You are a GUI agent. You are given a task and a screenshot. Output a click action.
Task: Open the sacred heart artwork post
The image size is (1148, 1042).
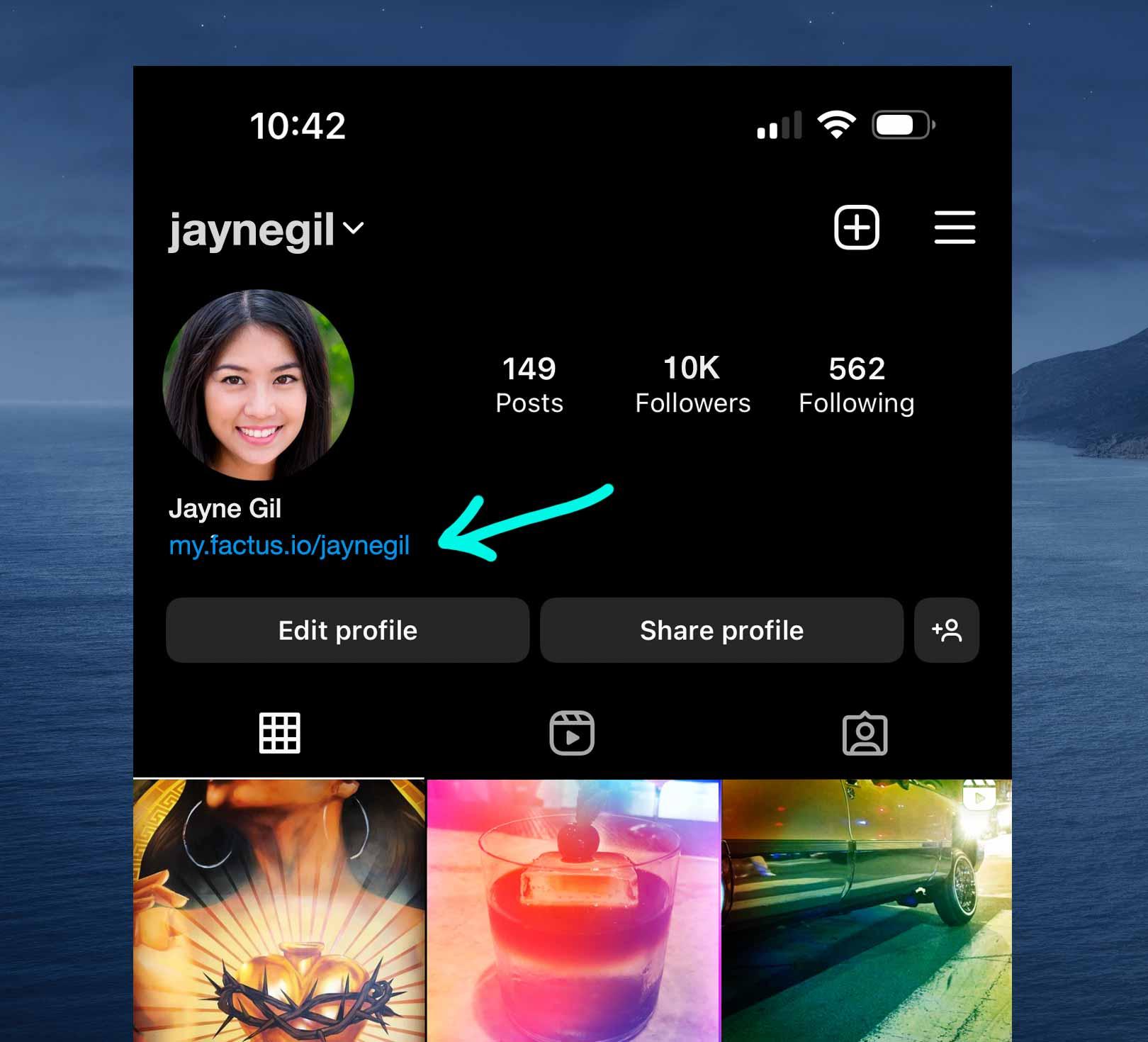point(279,911)
